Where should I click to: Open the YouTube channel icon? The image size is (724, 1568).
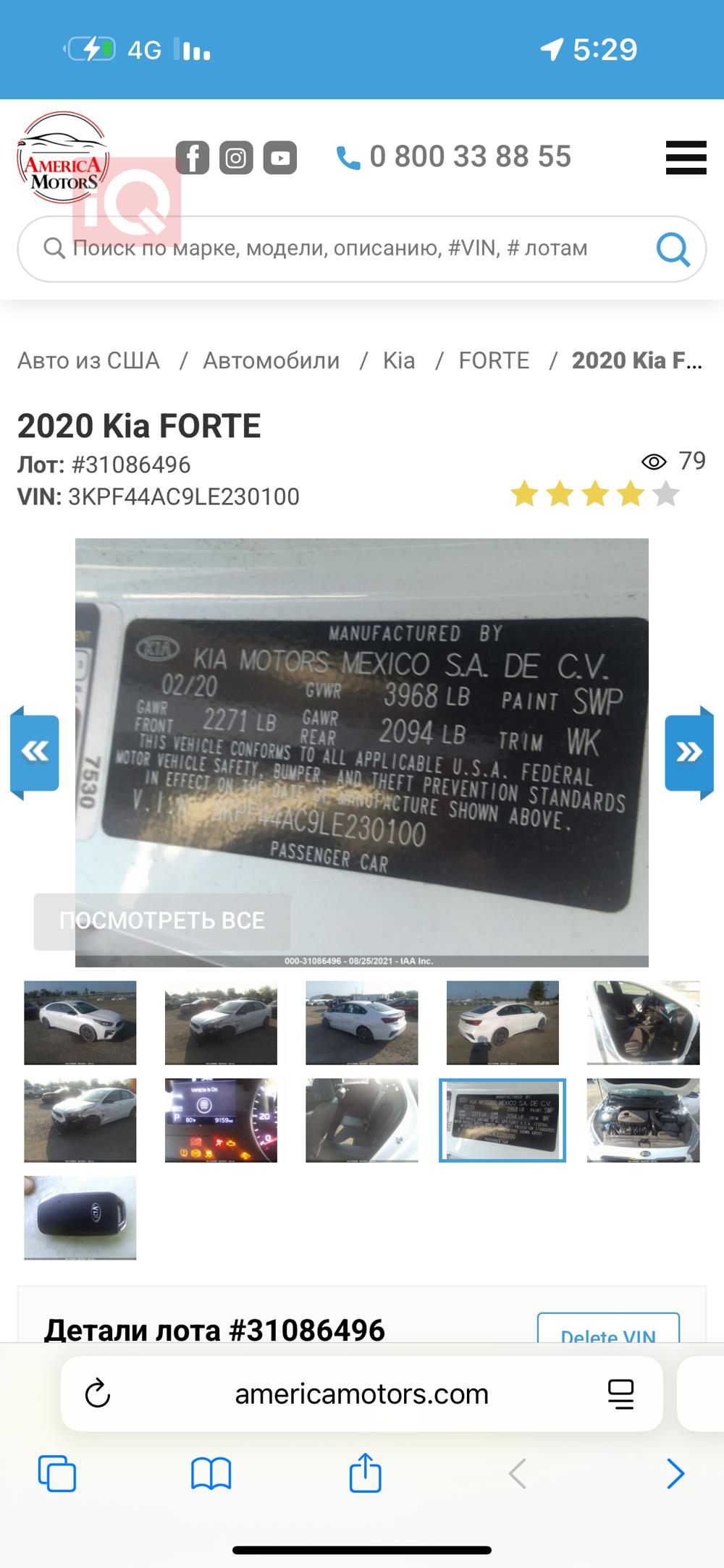pyautogui.click(x=279, y=158)
